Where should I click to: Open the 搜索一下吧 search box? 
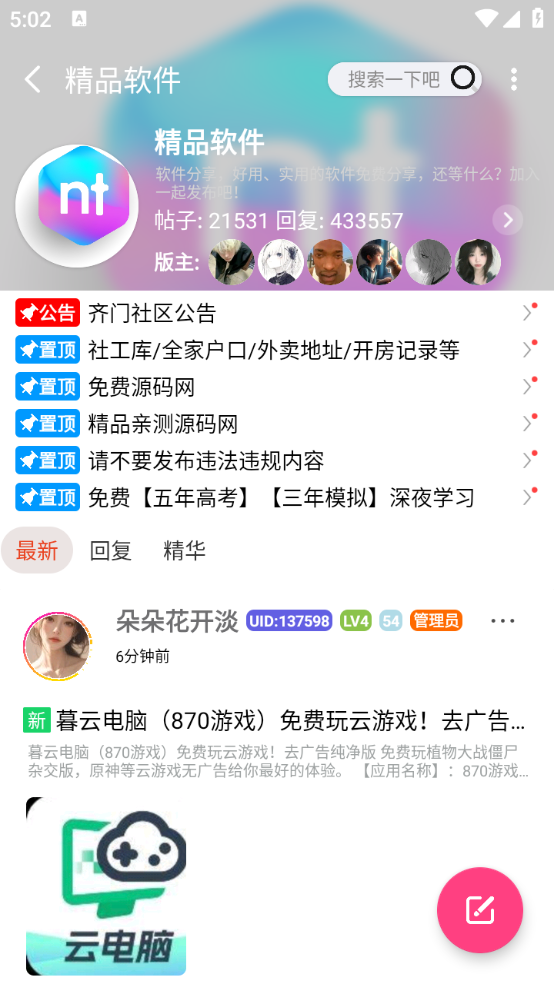tap(405, 79)
